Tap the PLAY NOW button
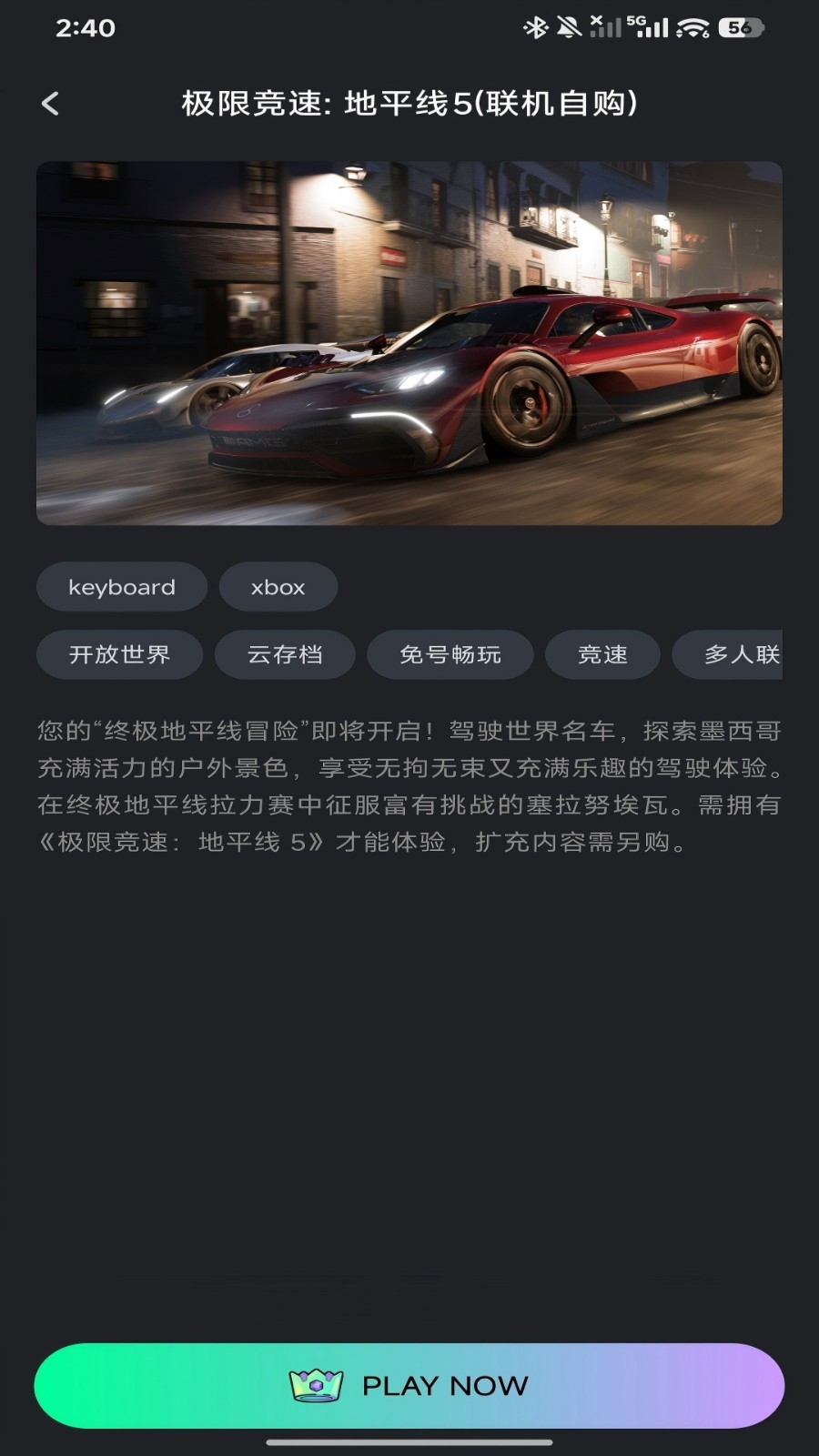Image resolution: width=819 pixels, height=1456 pixels. (409, 1385)
